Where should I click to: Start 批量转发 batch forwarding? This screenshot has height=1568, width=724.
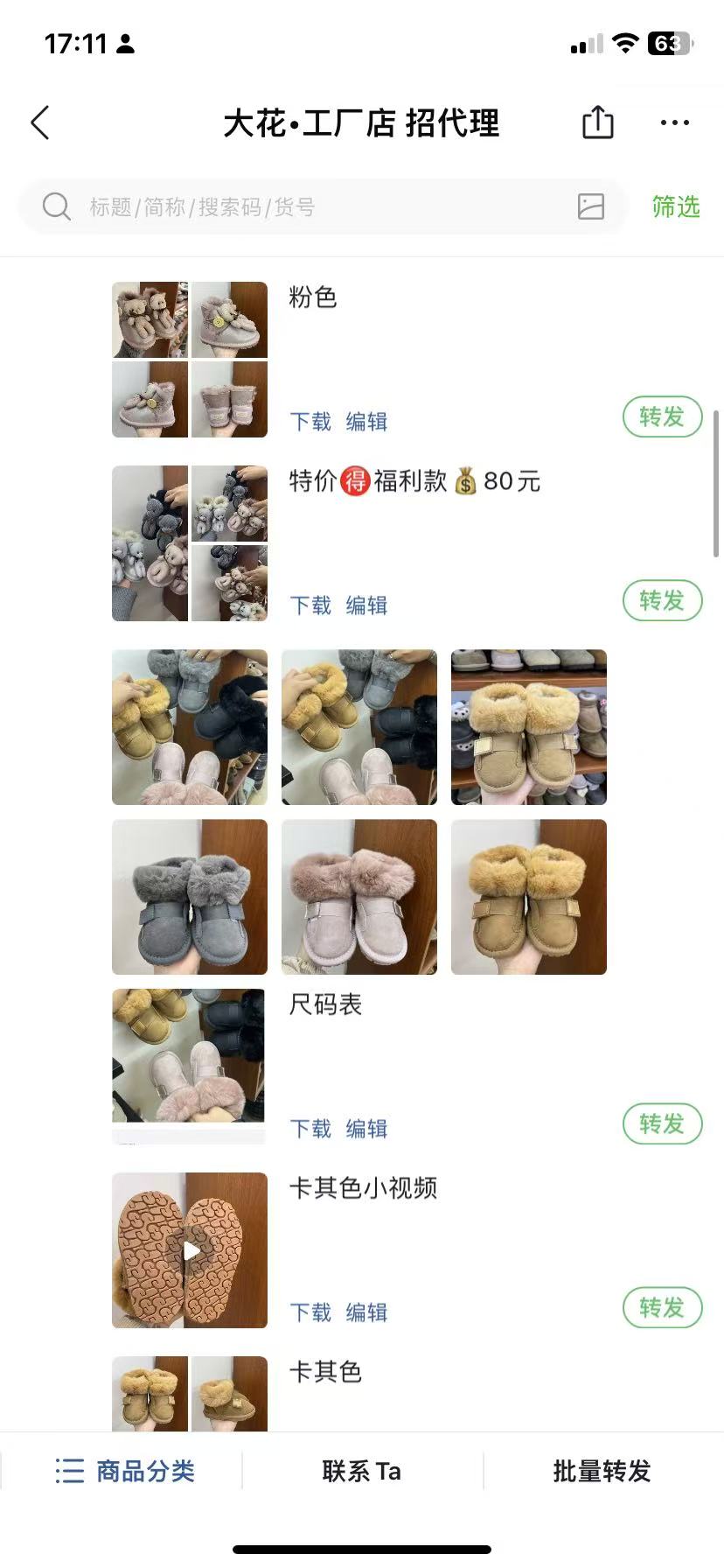pos(602,1471)
